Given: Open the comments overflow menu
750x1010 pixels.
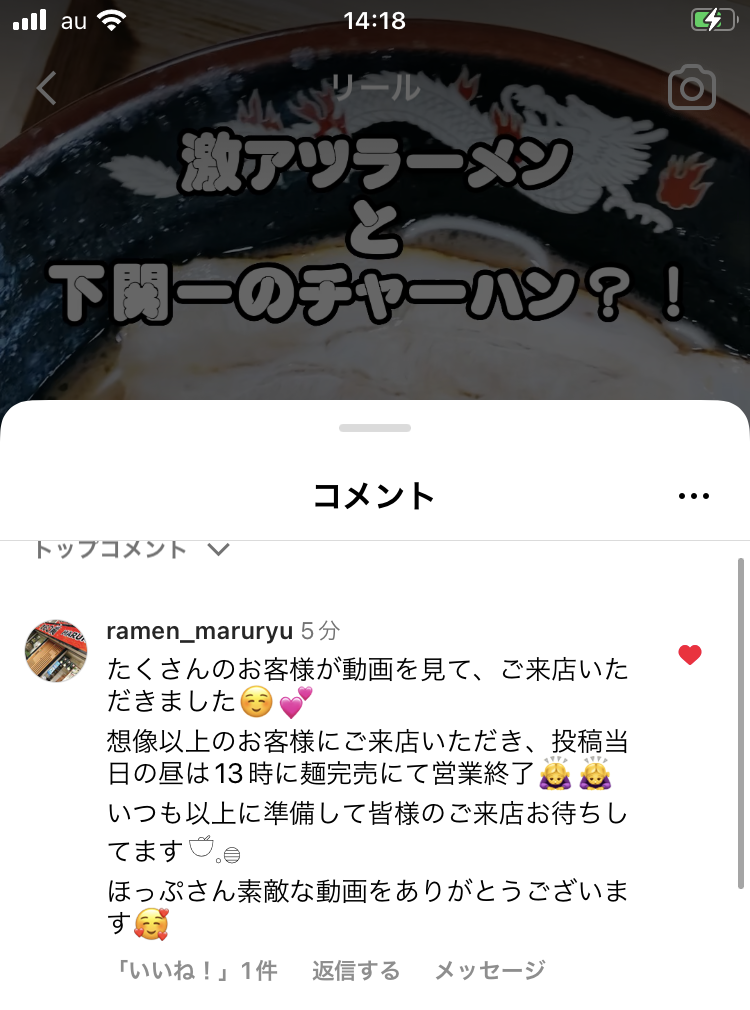Looking at the screenshot, I should 693,496.
